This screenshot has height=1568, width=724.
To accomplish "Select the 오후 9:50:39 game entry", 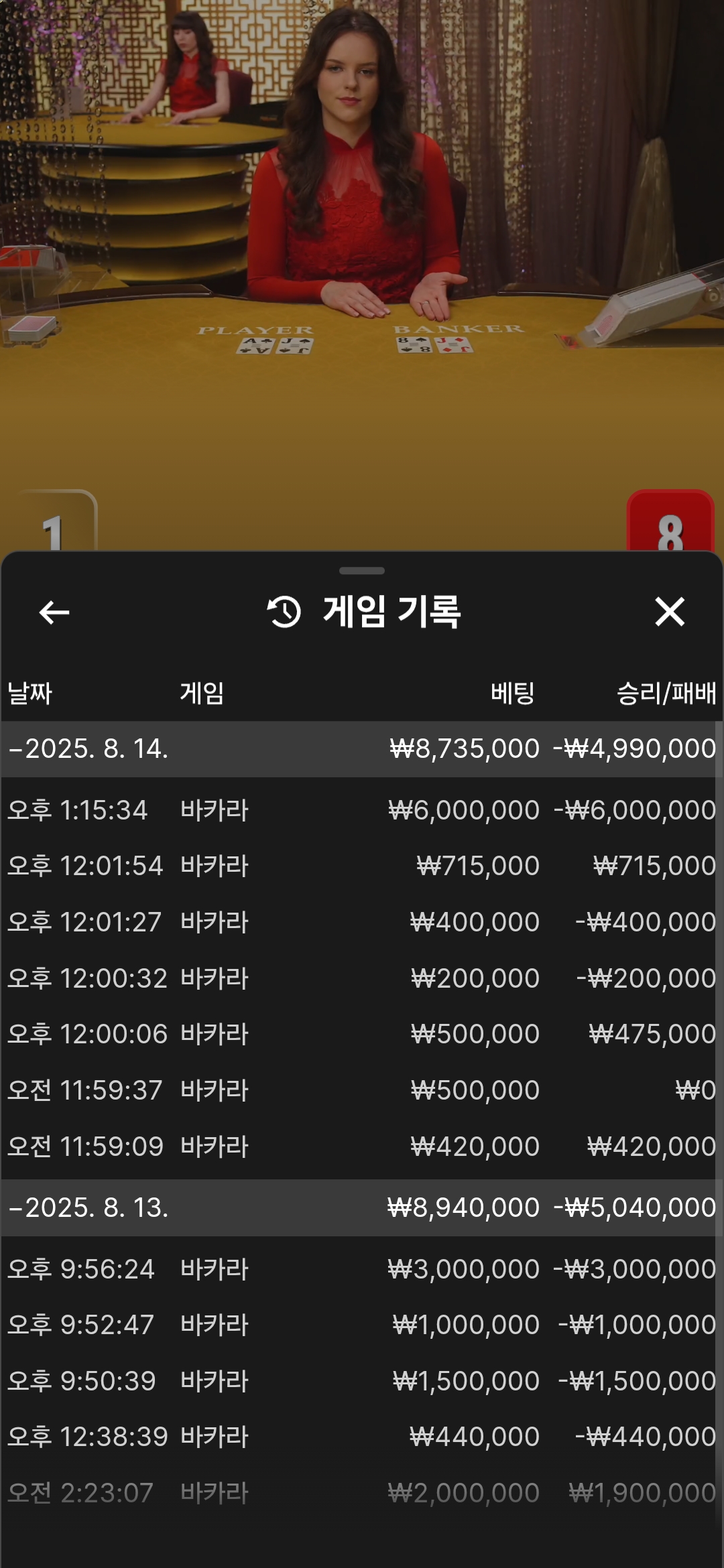I will click(x=362, y=1381).
